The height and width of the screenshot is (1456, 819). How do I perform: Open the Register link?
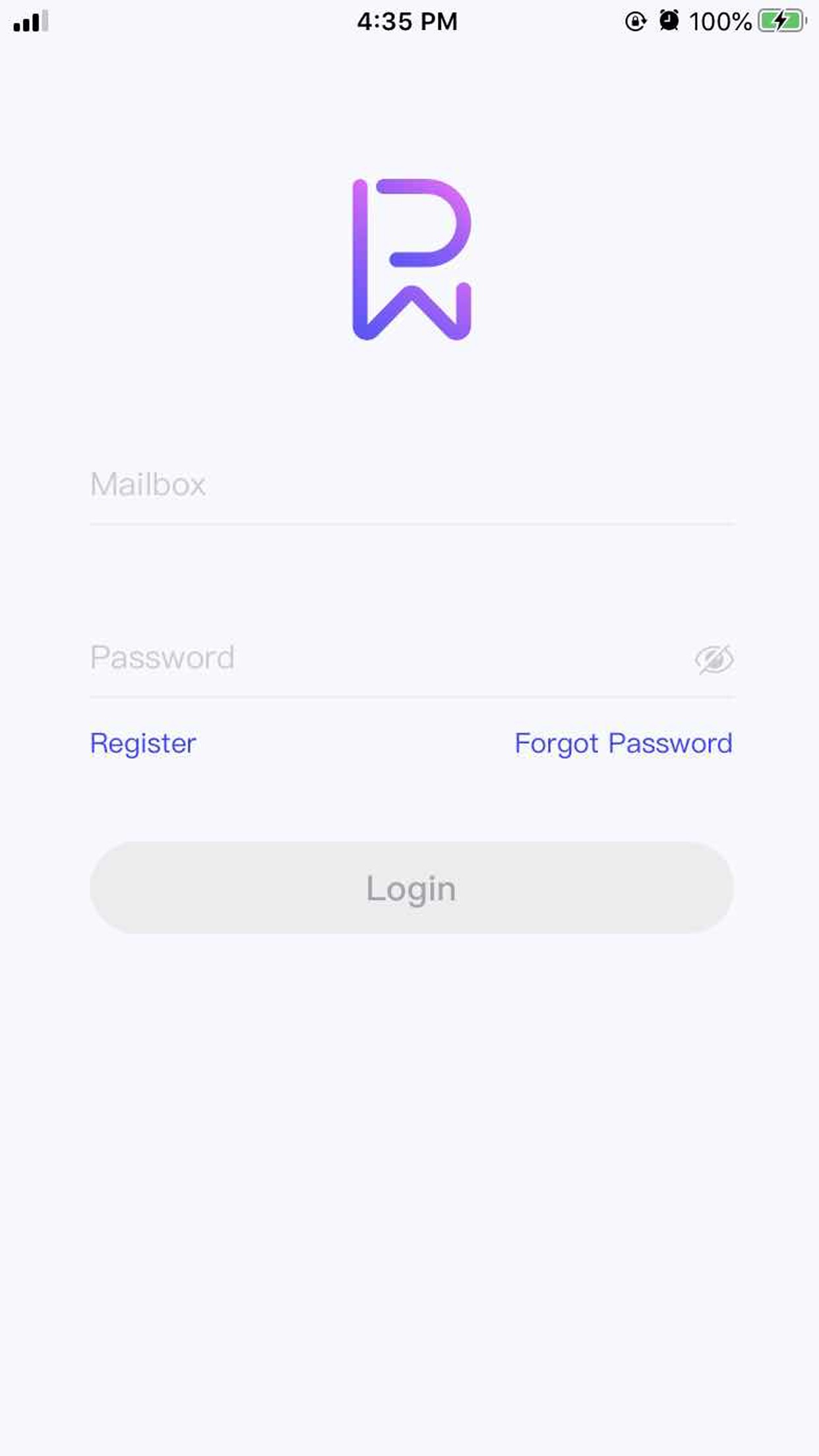[x=143, y=744]
